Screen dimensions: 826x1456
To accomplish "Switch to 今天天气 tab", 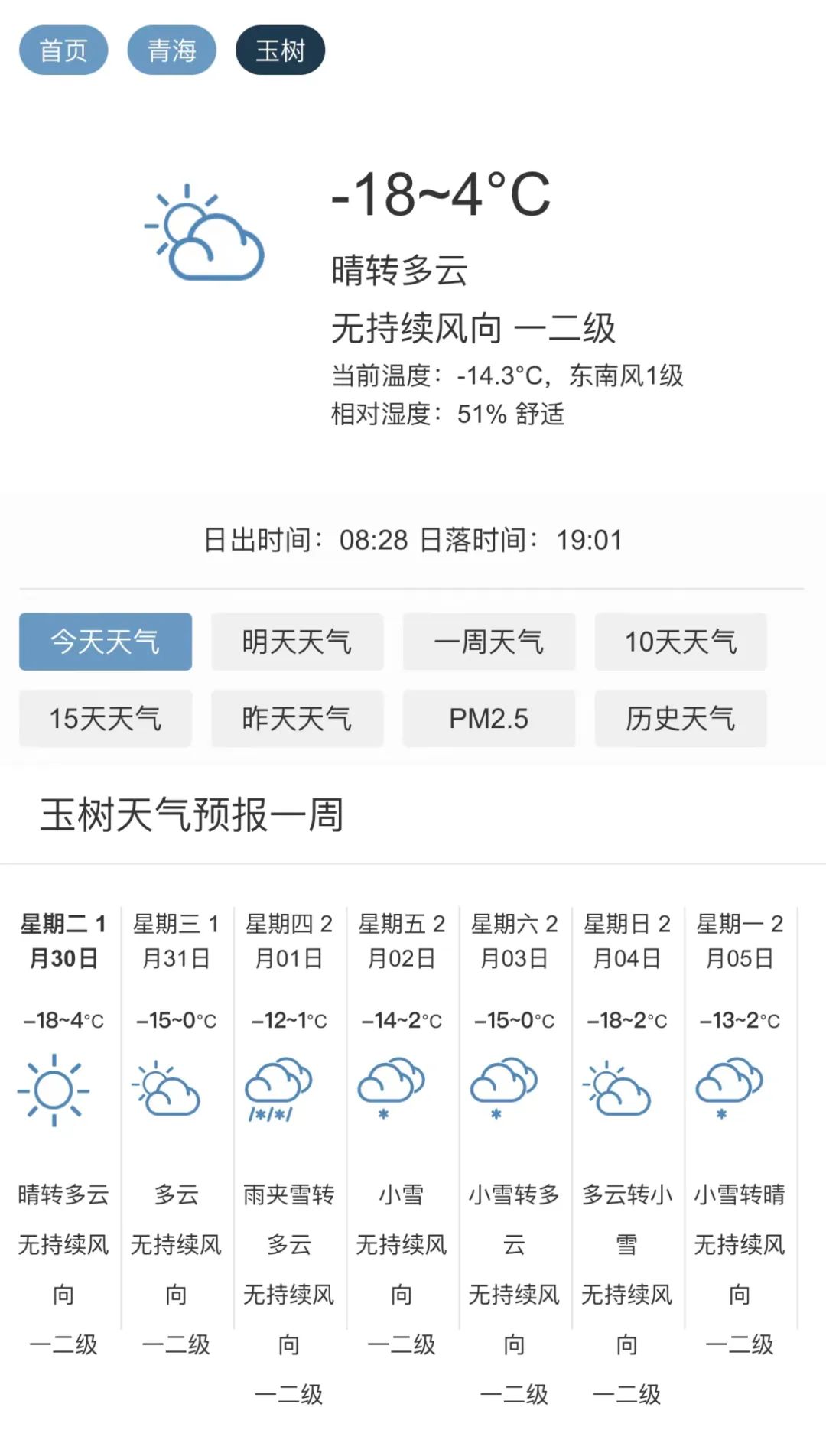I will [x=106, y=642].
